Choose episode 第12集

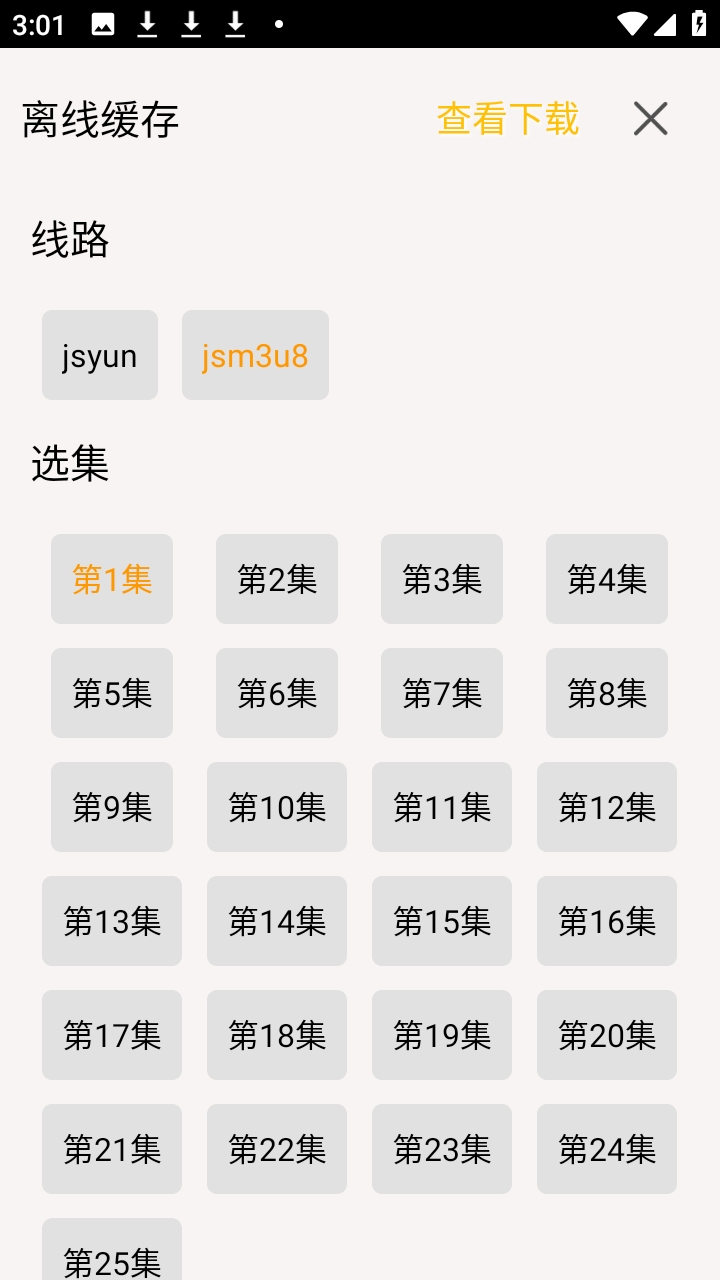tap(607, 807)
